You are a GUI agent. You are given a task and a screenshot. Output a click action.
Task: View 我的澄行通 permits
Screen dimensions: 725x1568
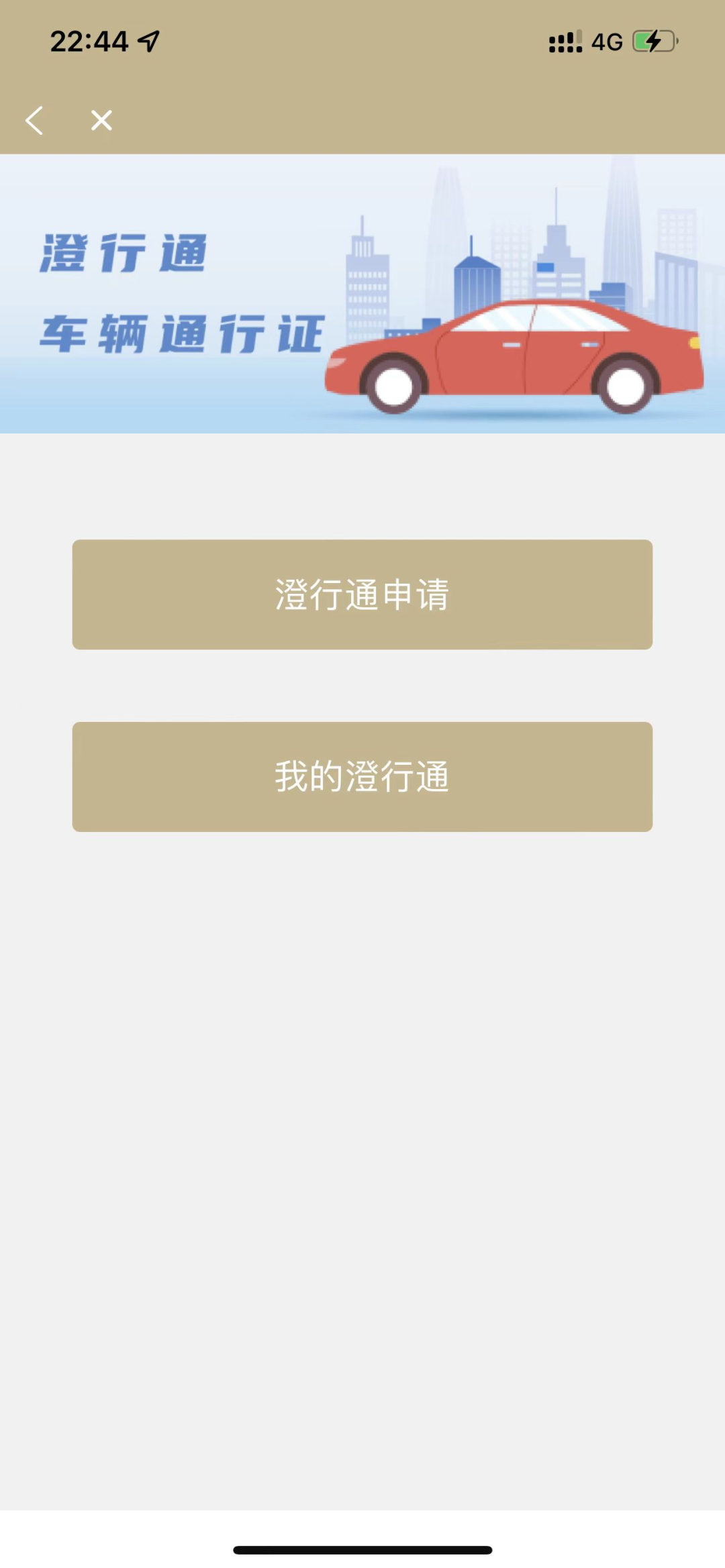[x=362, y=777]
